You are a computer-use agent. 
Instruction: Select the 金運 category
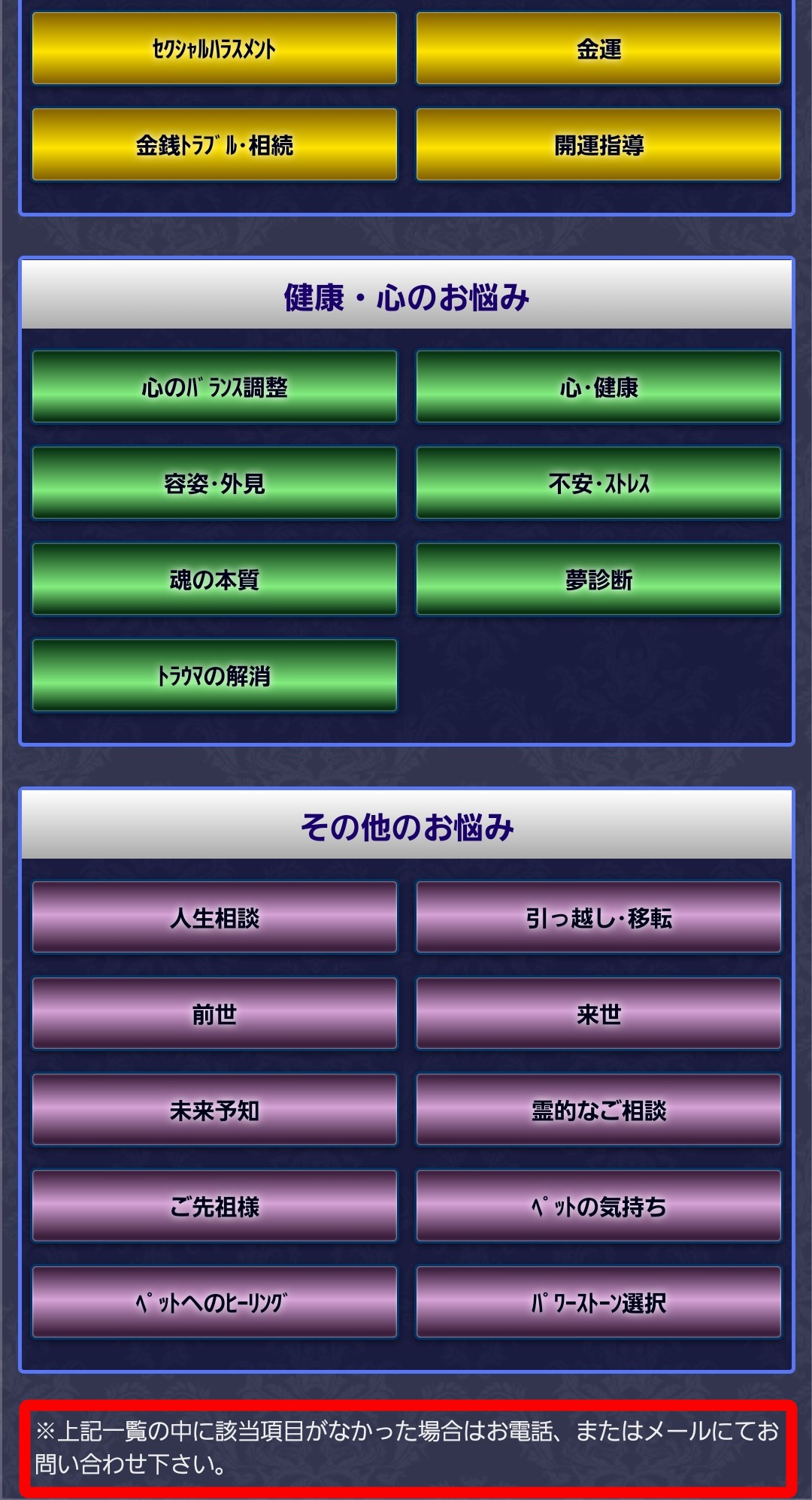click(x=598, y=49)
